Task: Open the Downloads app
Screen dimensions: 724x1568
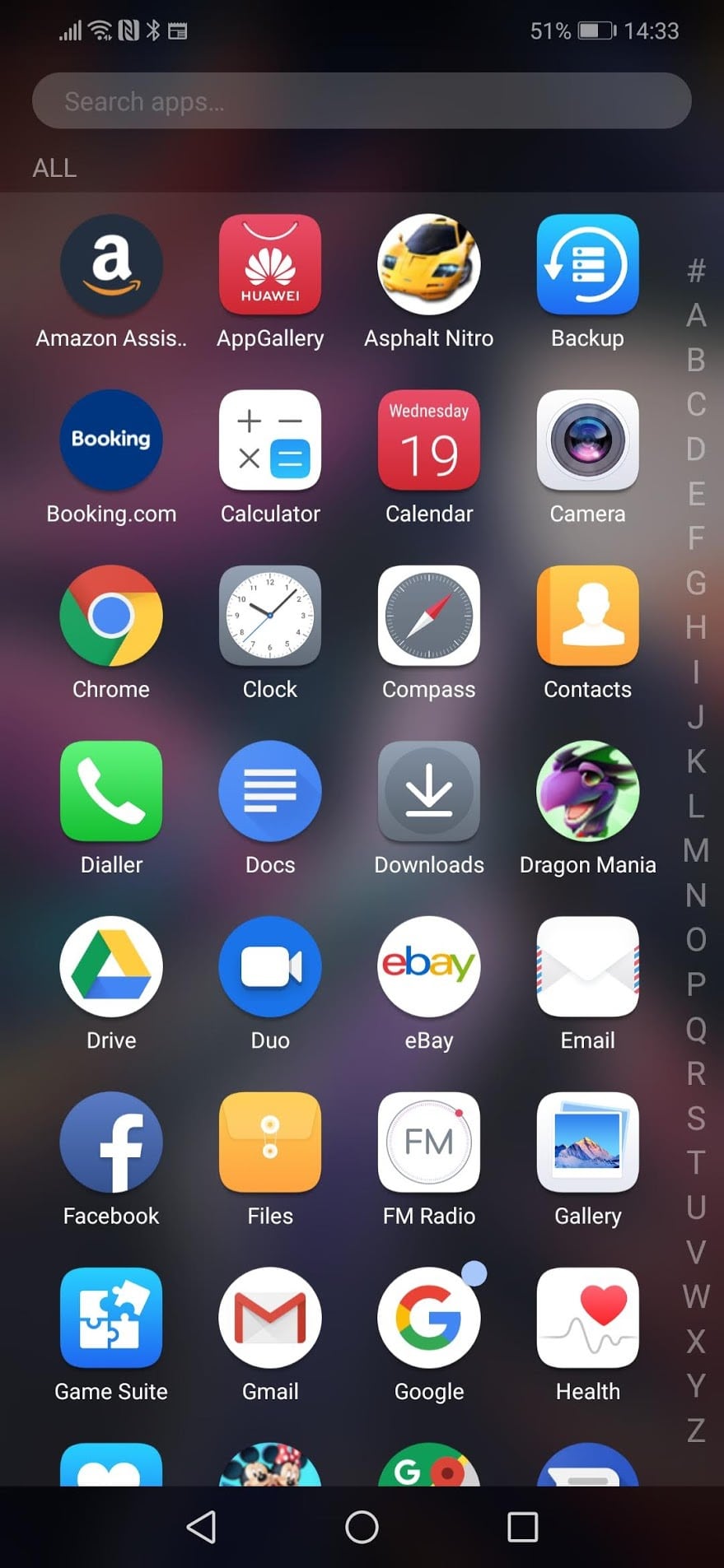Action: pyautogui.click(x=428, y=791)
